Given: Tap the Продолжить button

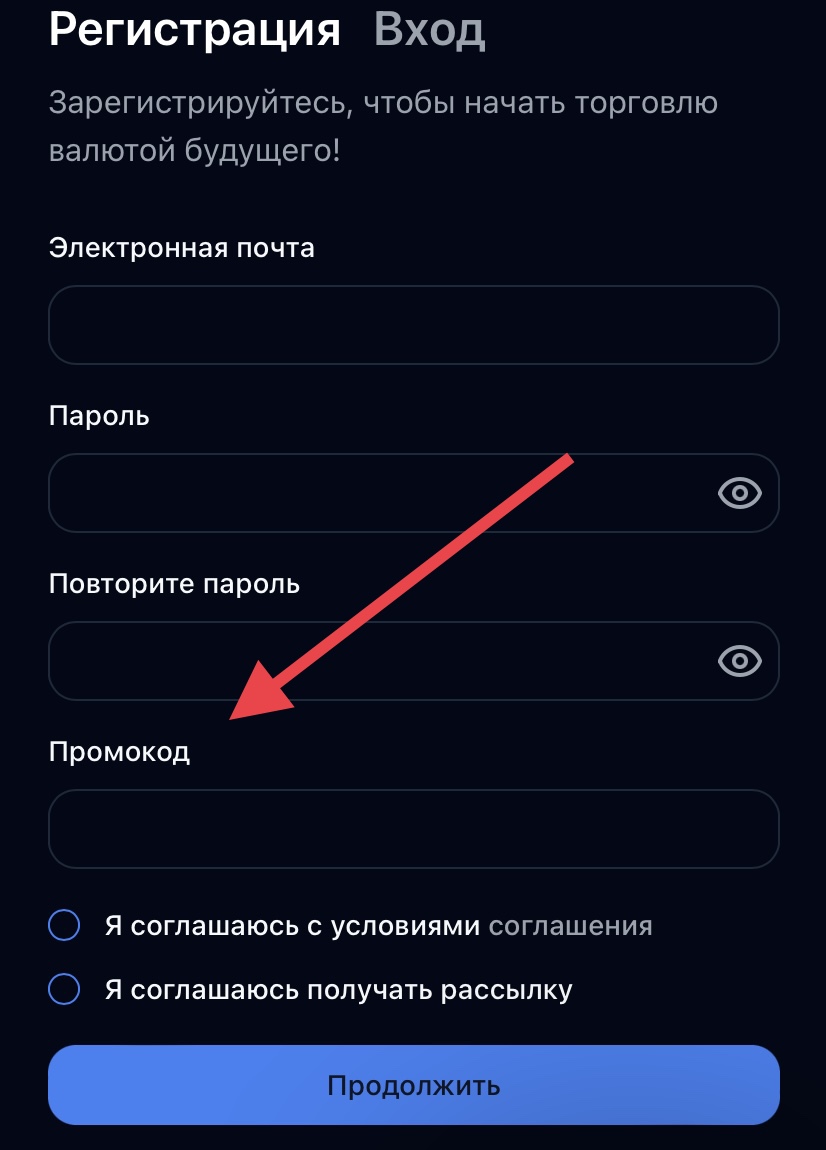Looking at the screenshot, I should 413,1085.
